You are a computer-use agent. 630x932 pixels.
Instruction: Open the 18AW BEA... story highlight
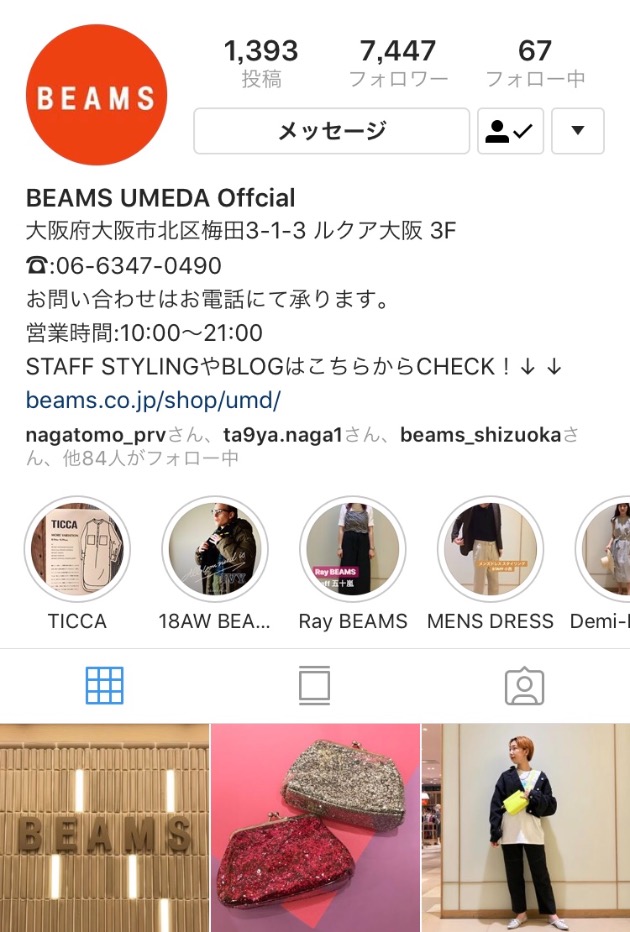click(214, 550)
